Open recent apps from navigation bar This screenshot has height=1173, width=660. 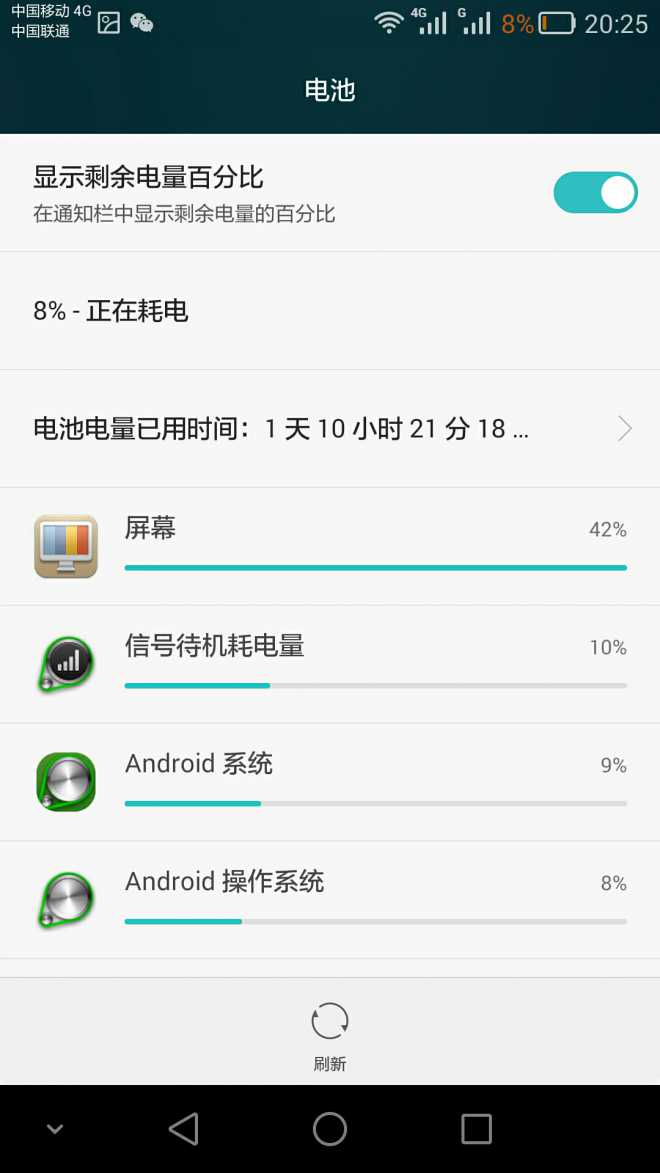pos(476,1129)
